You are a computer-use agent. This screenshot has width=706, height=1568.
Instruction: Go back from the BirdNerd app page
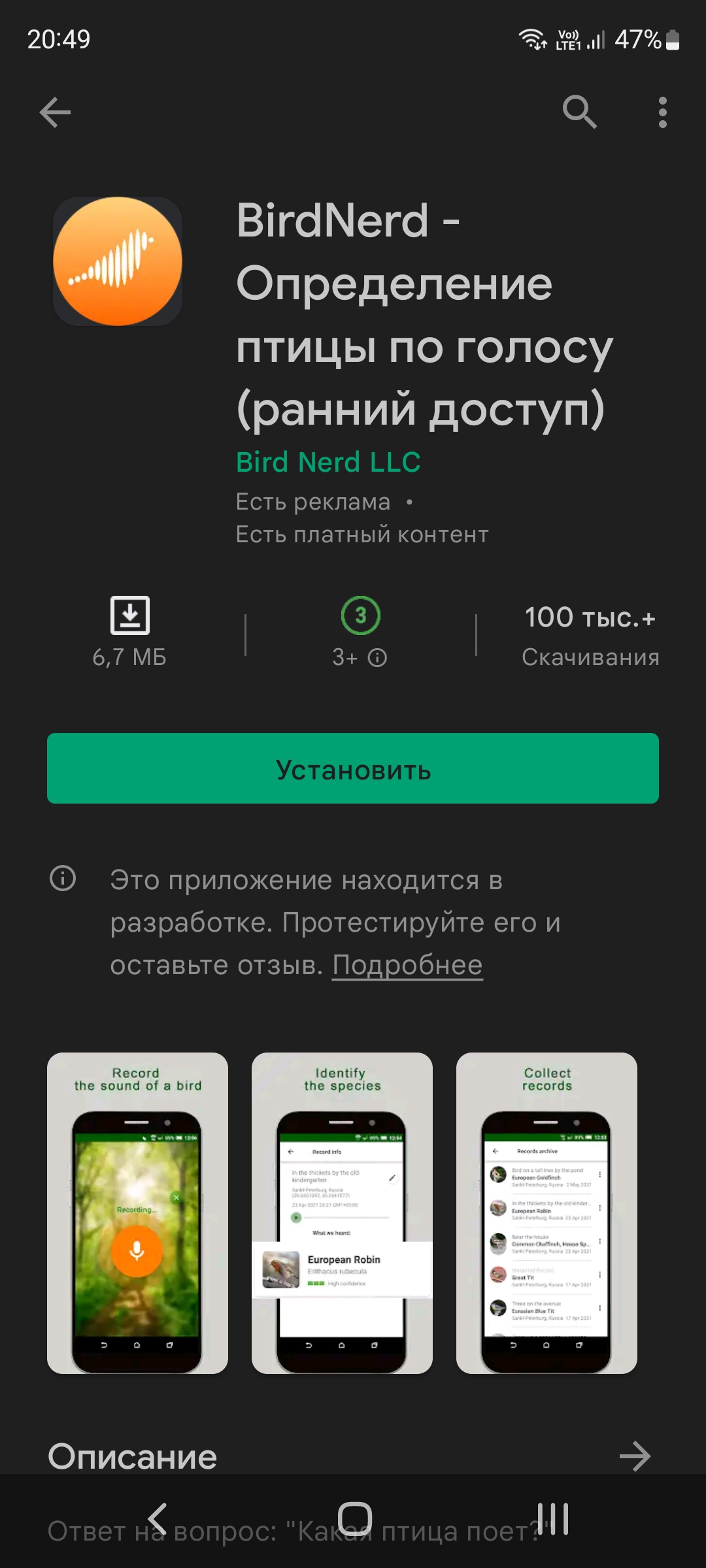[55, 112]
